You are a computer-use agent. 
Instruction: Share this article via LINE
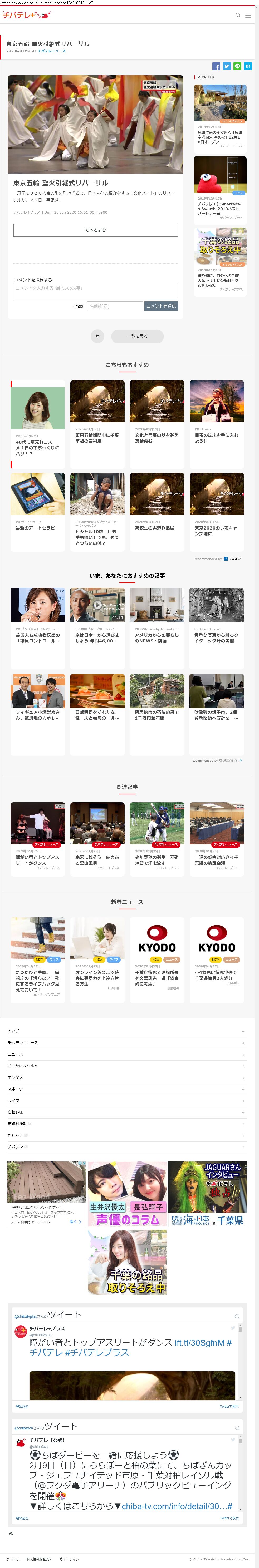click(x=237, y=66)
